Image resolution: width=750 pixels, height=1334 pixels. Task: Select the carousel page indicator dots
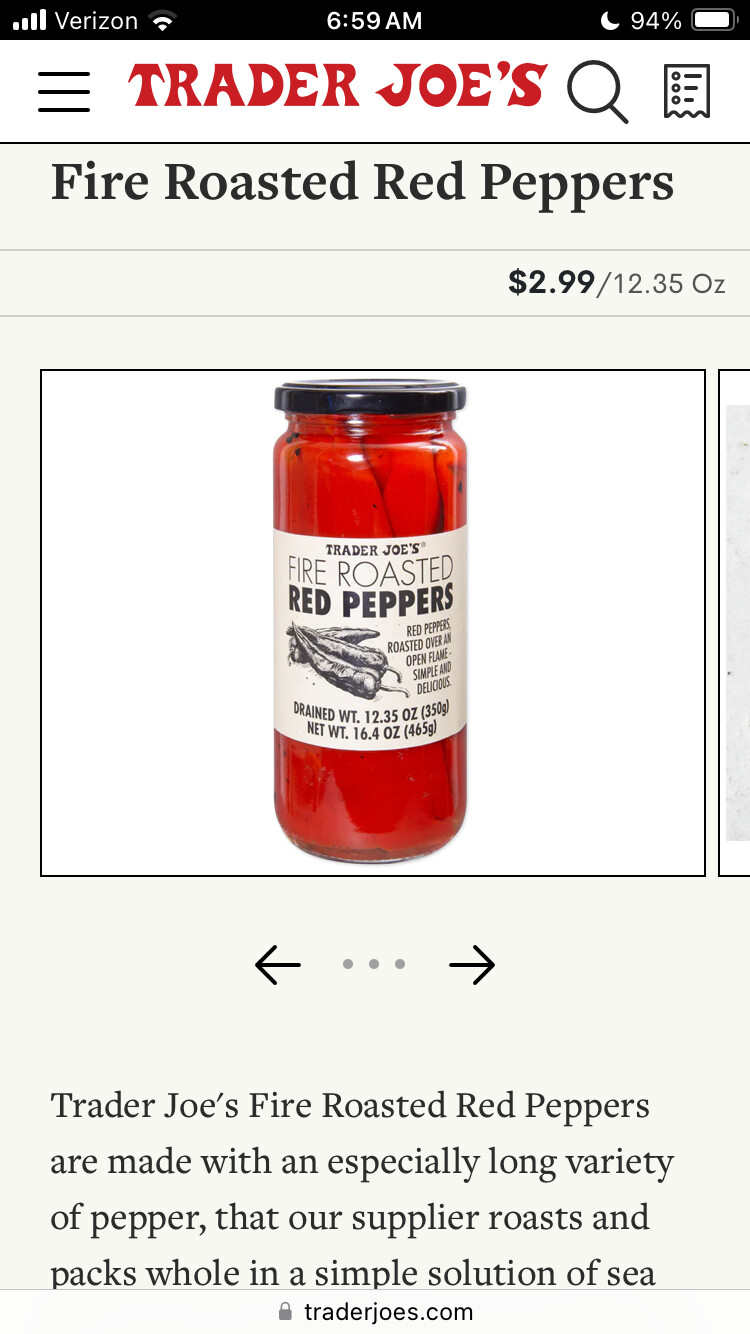pos(374,964)
